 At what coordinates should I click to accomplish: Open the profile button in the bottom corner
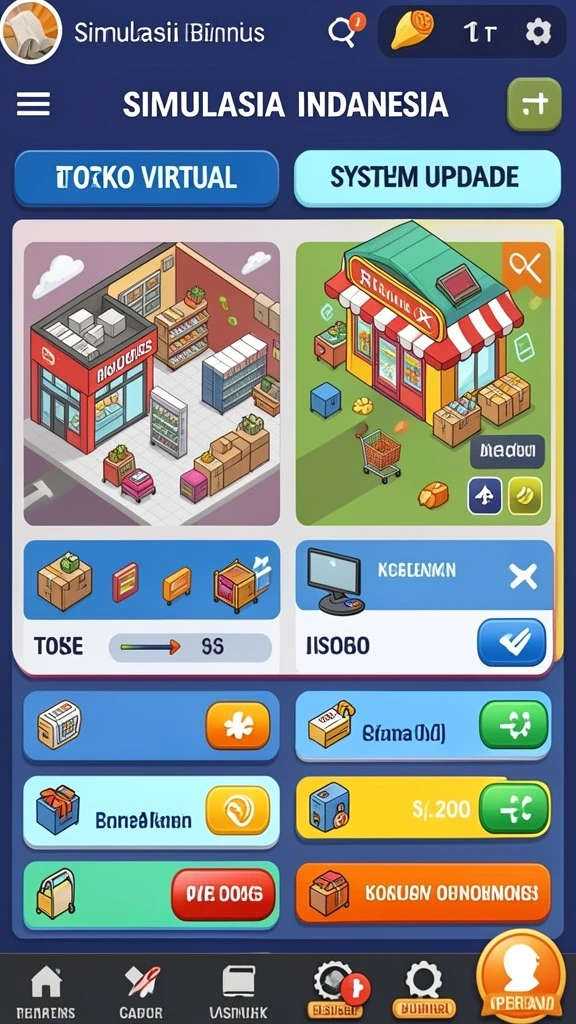[520, 978]
